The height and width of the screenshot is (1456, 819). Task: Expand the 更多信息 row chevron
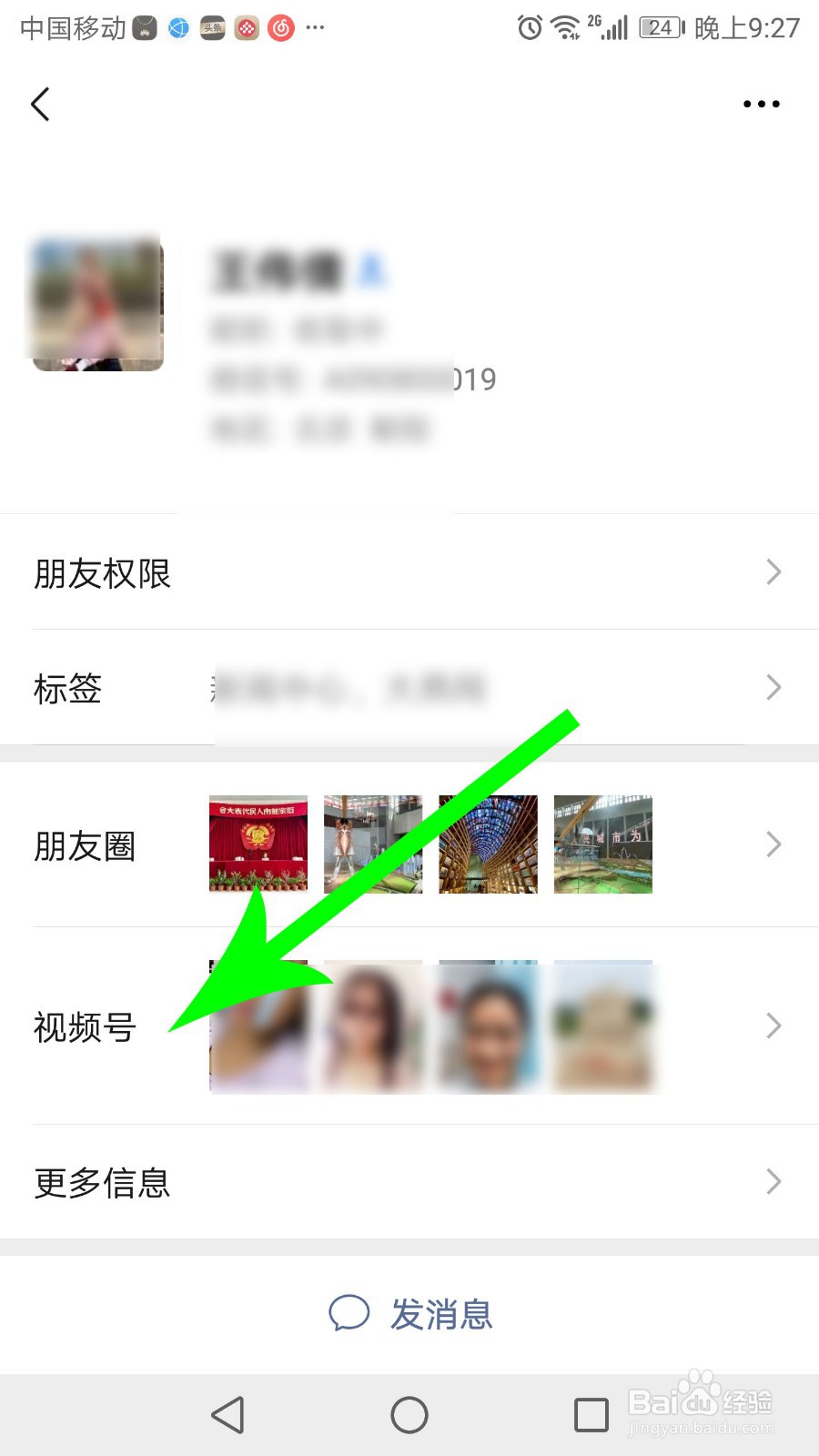(774, 1182)
